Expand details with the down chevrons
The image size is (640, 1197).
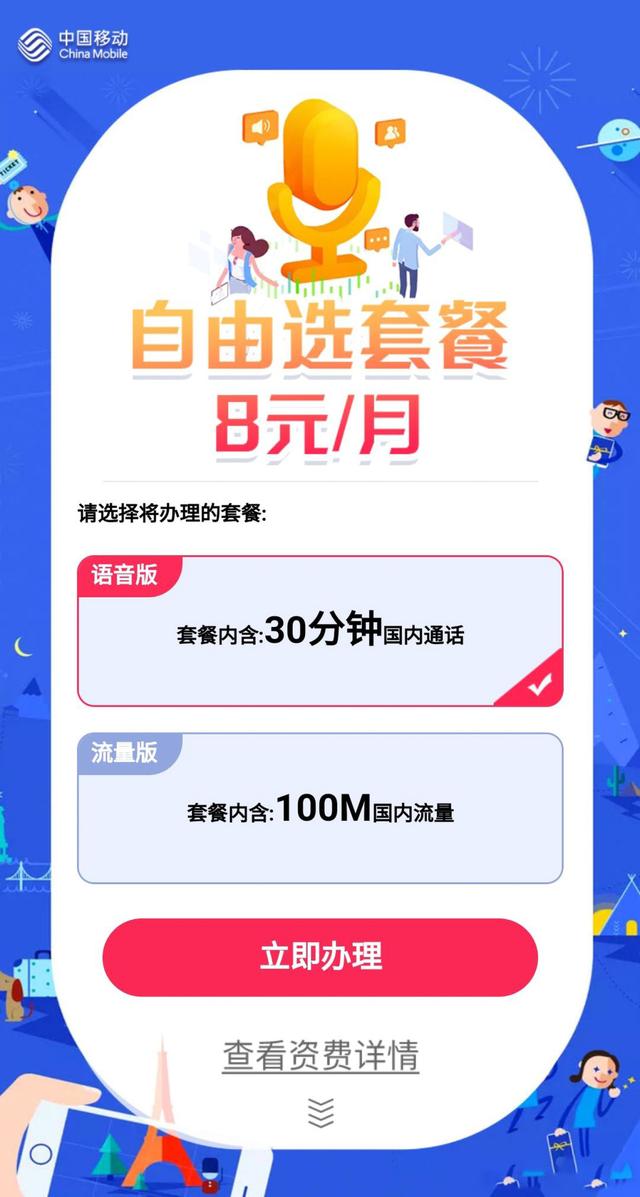[x=320, y=1111]
